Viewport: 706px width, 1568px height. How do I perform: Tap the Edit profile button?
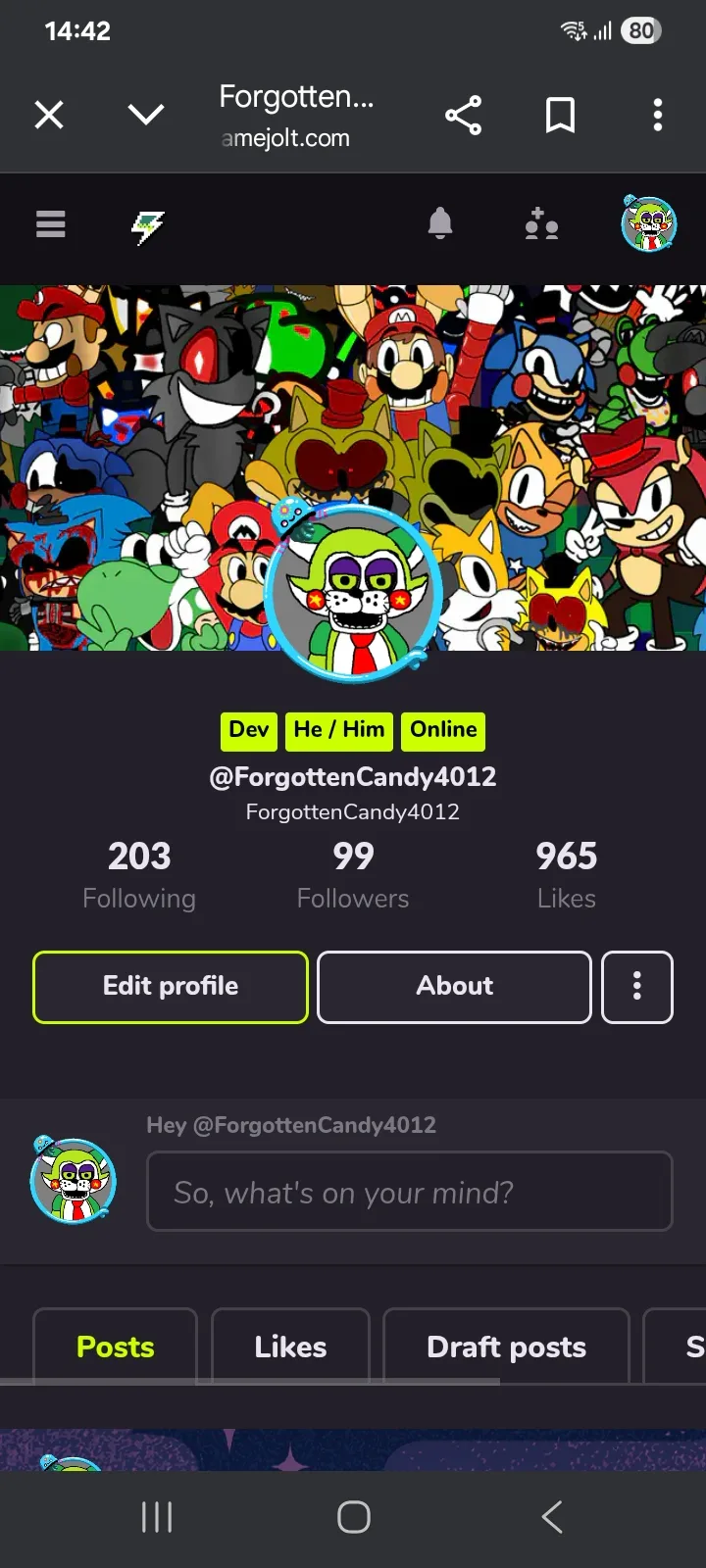[x=171, y=987]
